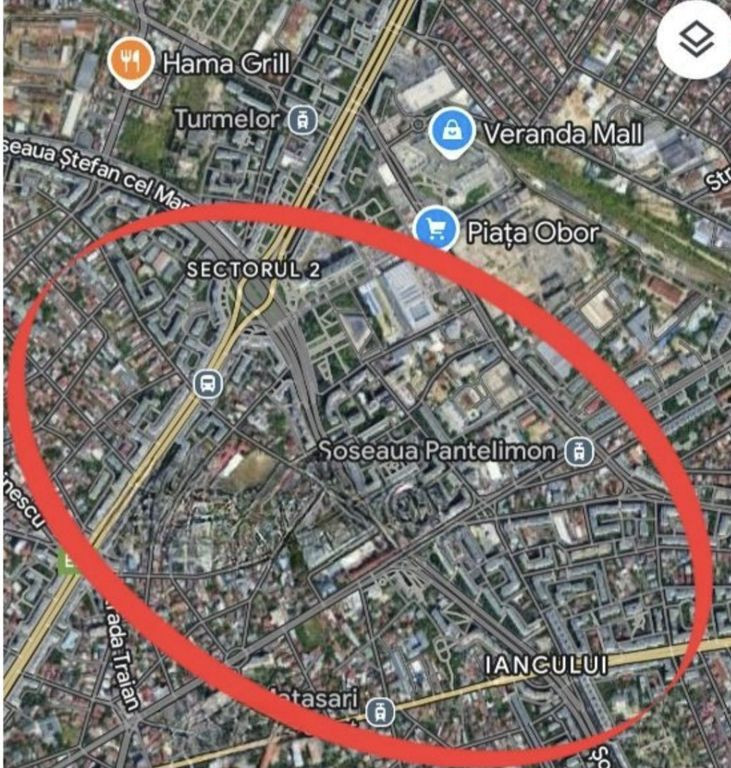Screen dimensions: 731x768
Task: Open the map layers button
Action: [x=696, y=41]
